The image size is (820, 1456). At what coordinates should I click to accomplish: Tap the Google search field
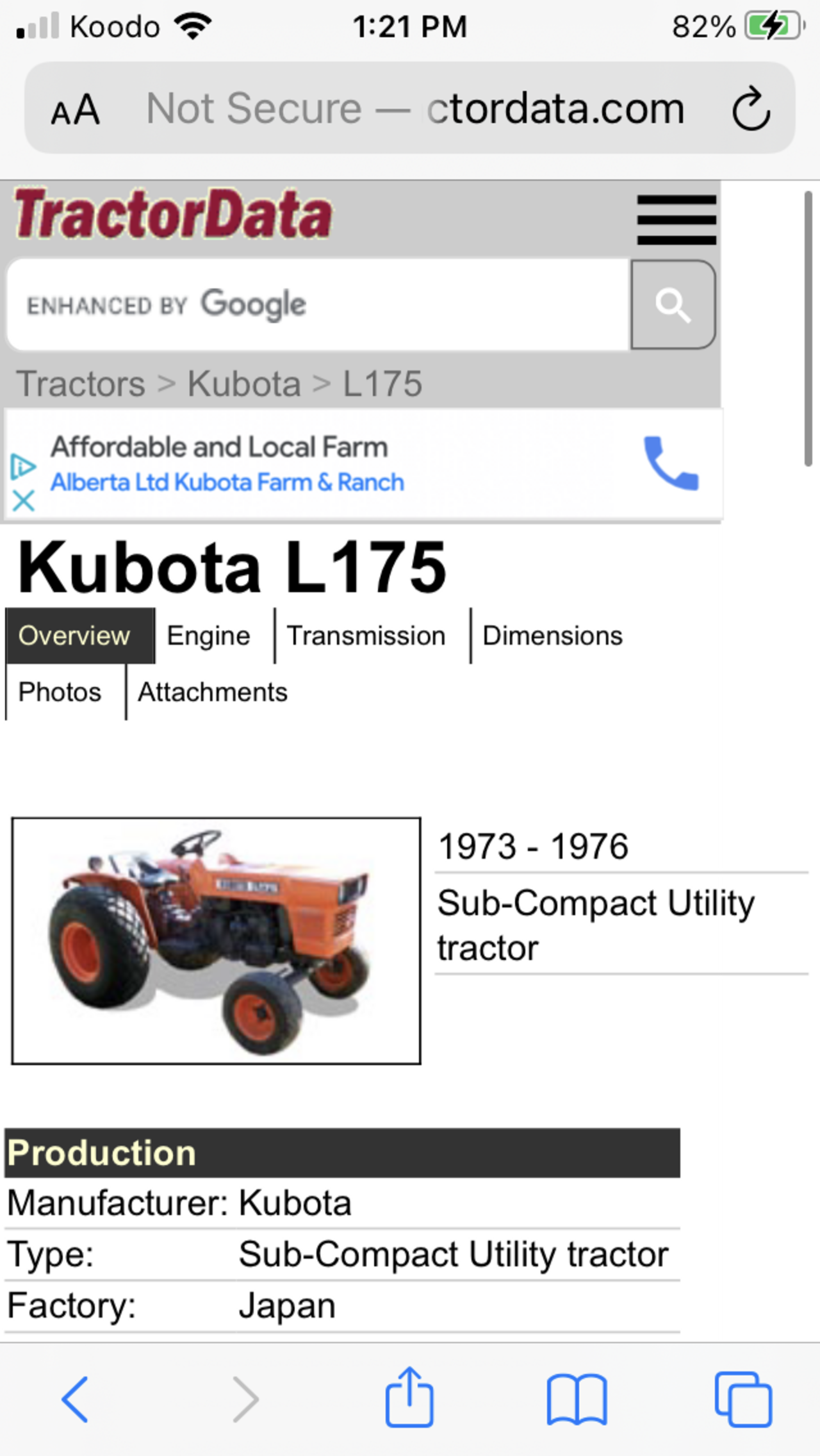[x=318, y=304]
